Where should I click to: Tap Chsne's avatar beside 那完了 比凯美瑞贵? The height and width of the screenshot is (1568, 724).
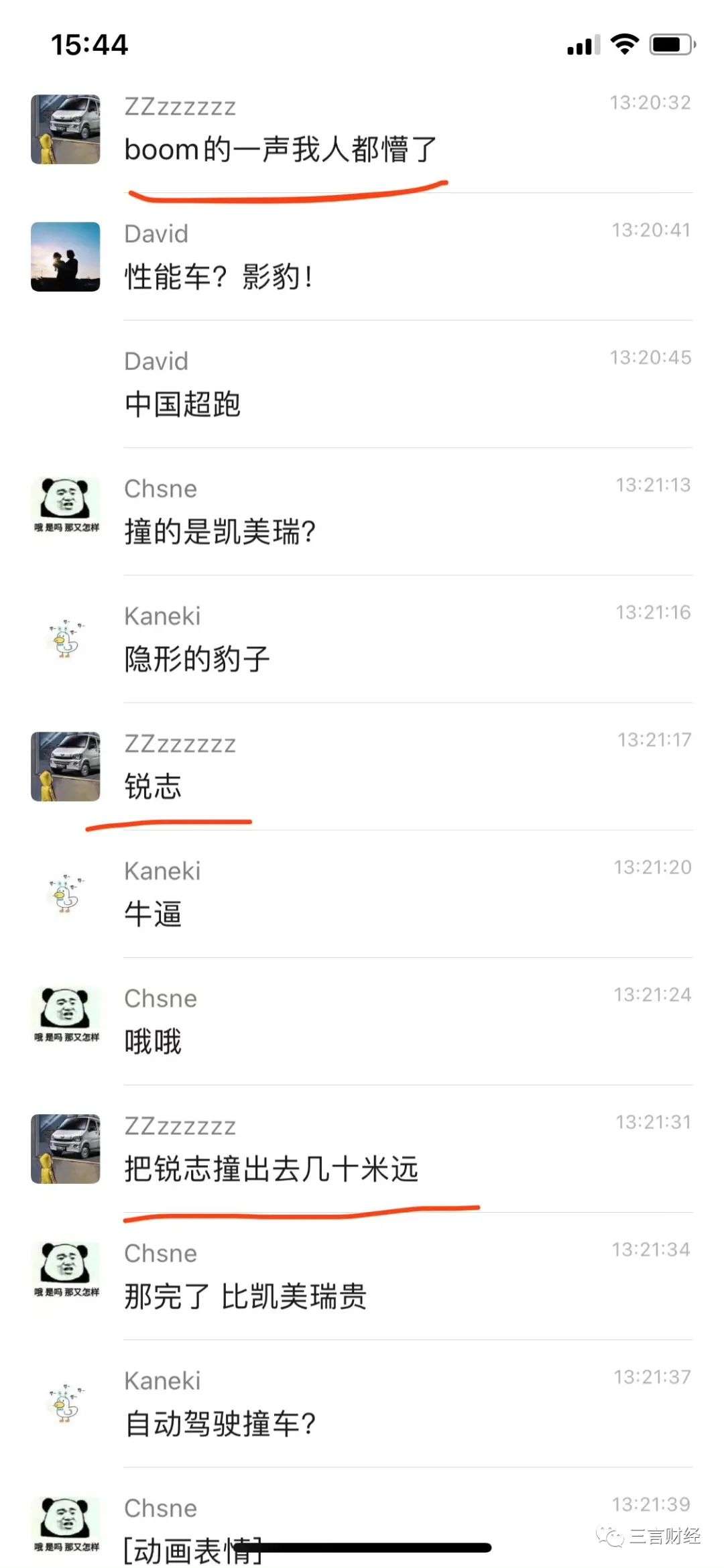pos(66,1269)
